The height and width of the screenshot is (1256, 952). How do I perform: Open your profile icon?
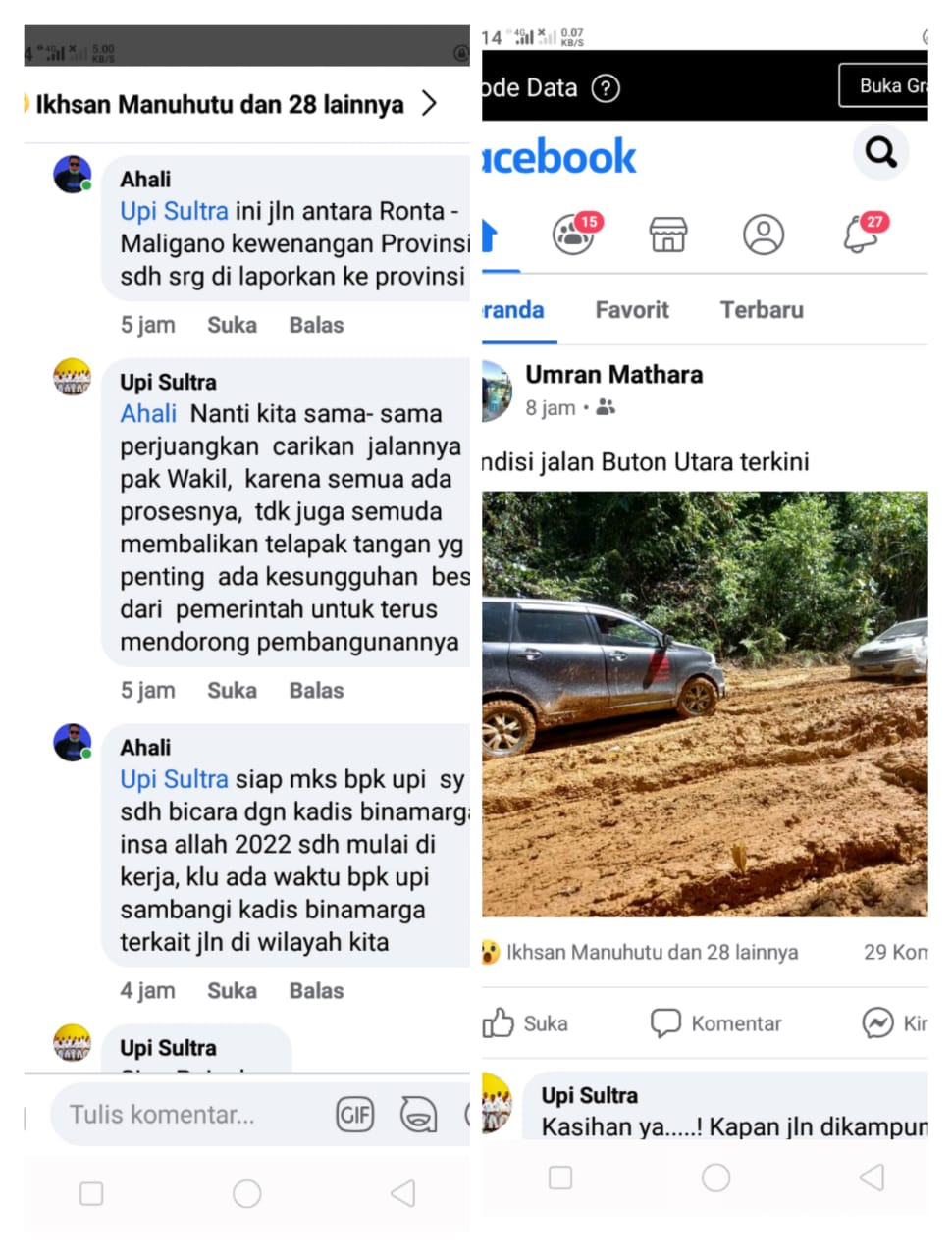764,235
